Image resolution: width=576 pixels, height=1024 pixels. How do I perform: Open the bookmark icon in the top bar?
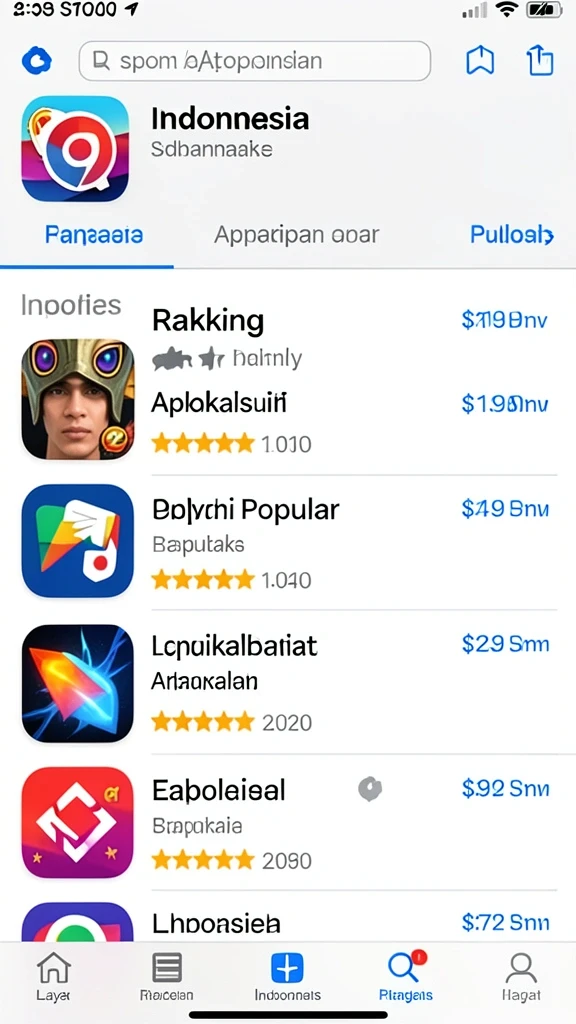point(480,61)
